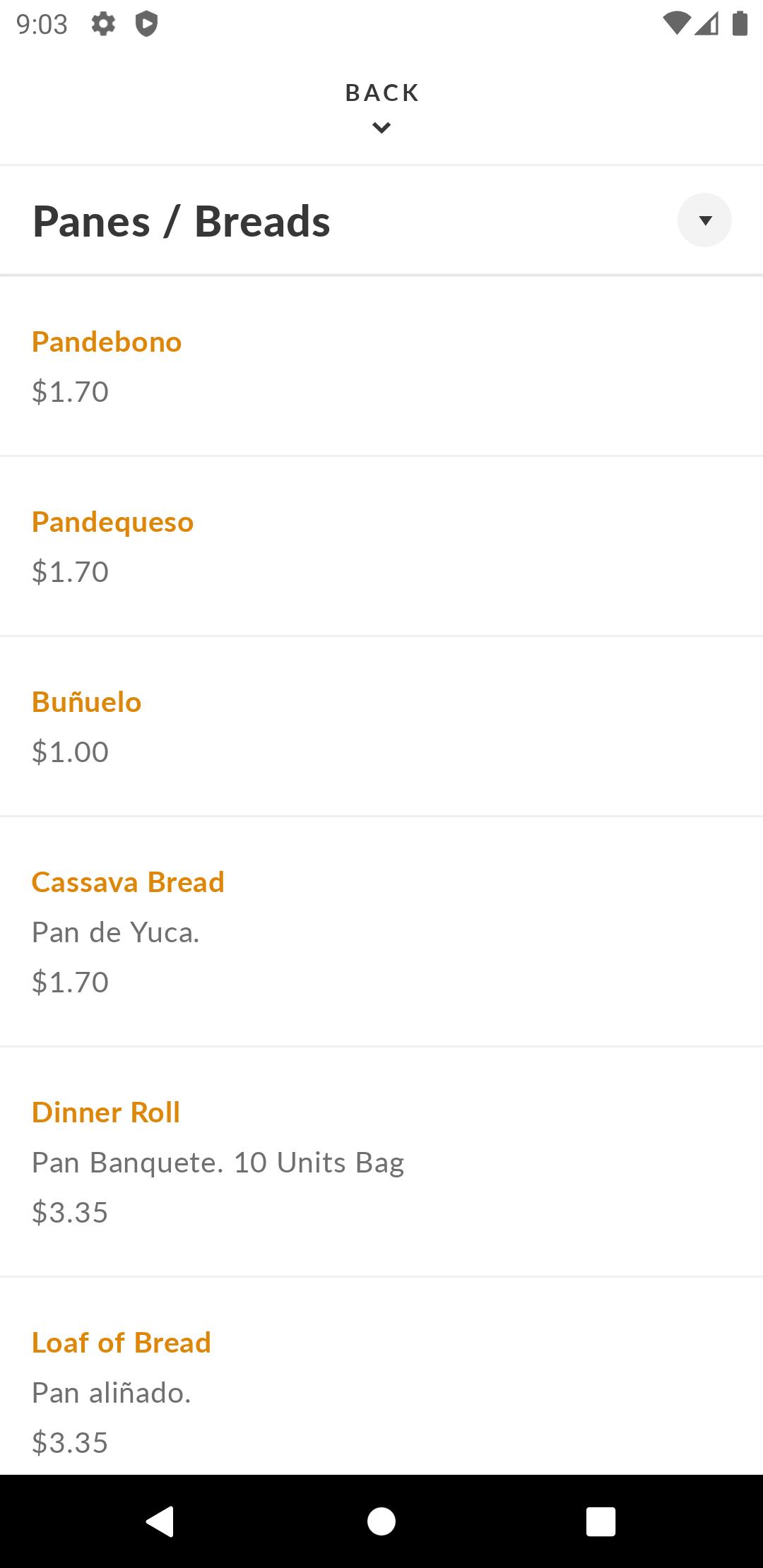
Task: Tap the clock showing 9:03
Action: (x=42, y=23)
